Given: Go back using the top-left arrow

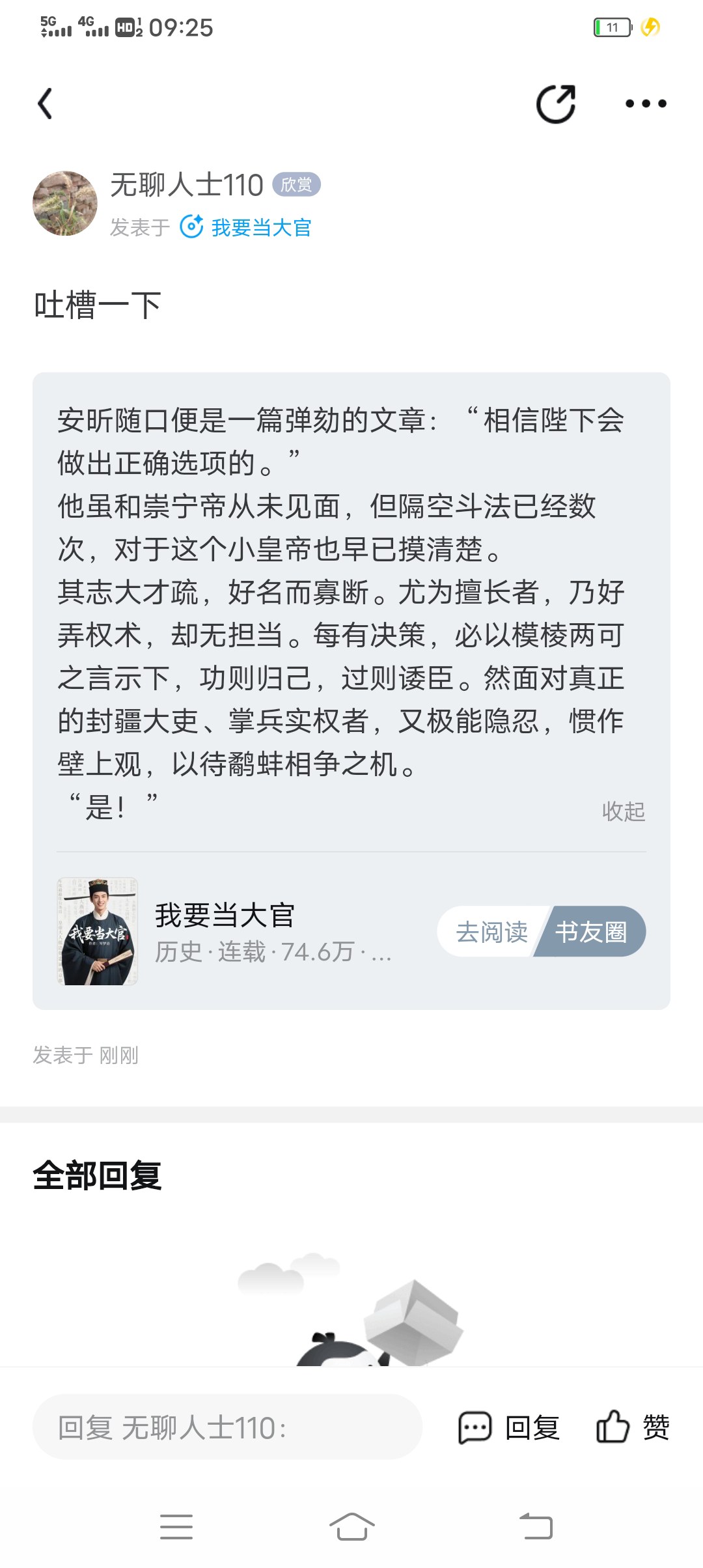Looking at the screenshot, I should [45, 104].
